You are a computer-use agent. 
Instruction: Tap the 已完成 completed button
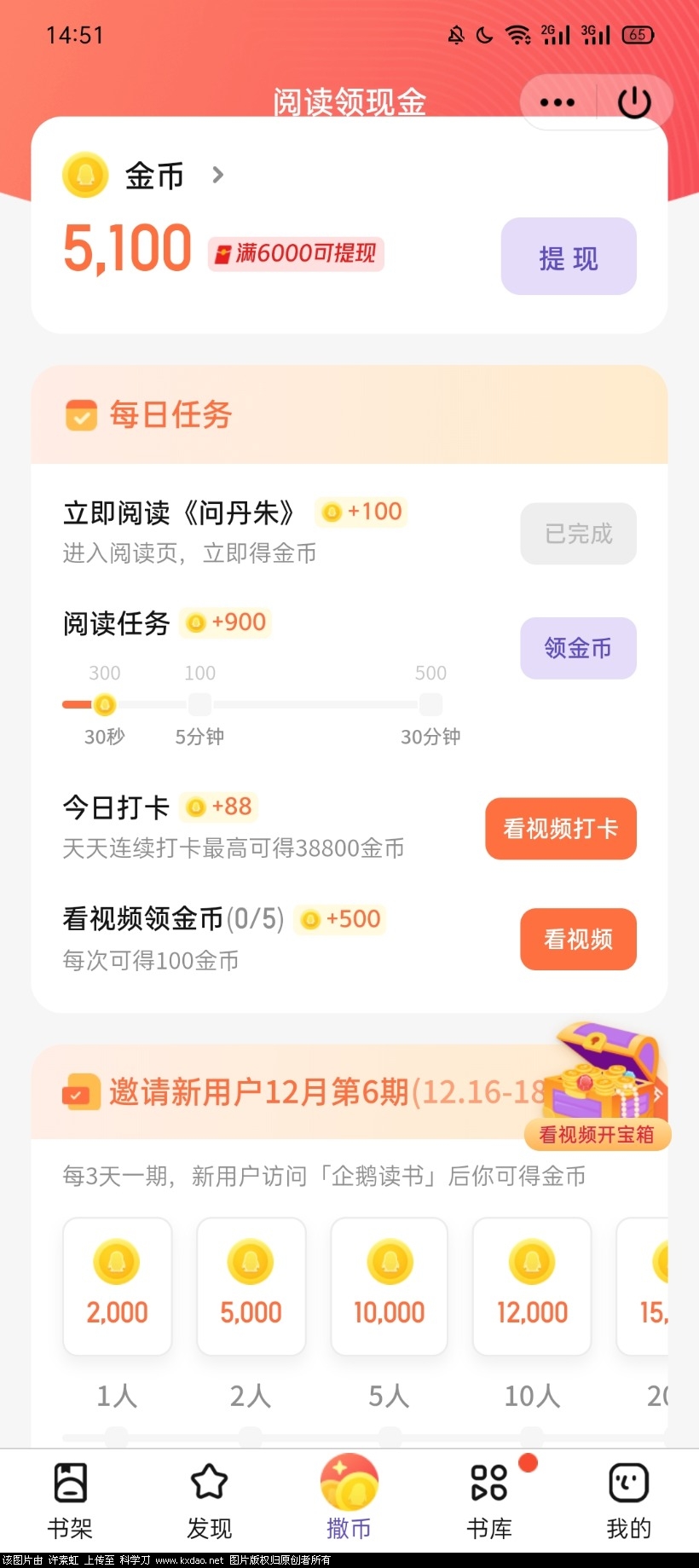(x=578, y=533)
